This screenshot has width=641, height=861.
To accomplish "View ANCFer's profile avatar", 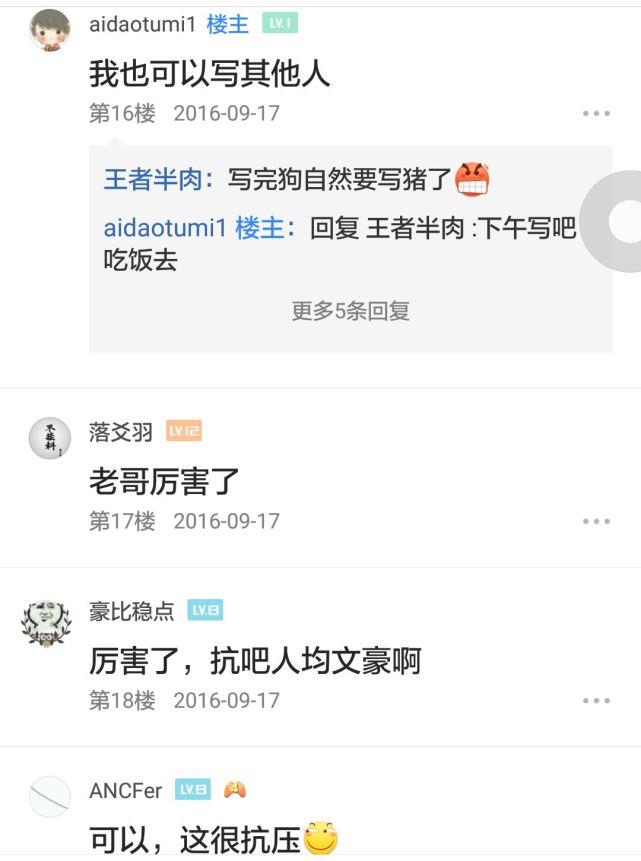I will coord(50,797).
